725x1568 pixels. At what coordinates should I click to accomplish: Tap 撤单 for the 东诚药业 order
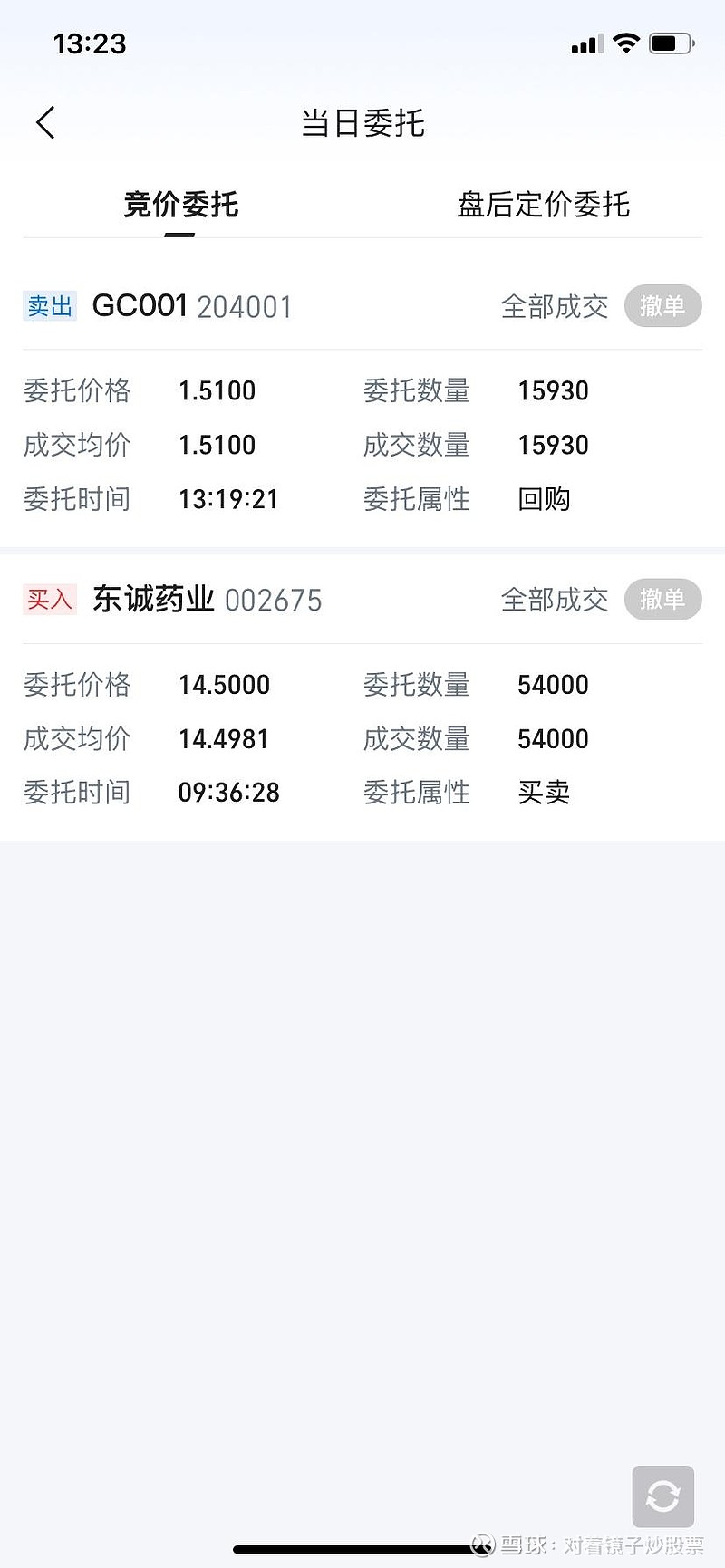(x=662, y=600)
